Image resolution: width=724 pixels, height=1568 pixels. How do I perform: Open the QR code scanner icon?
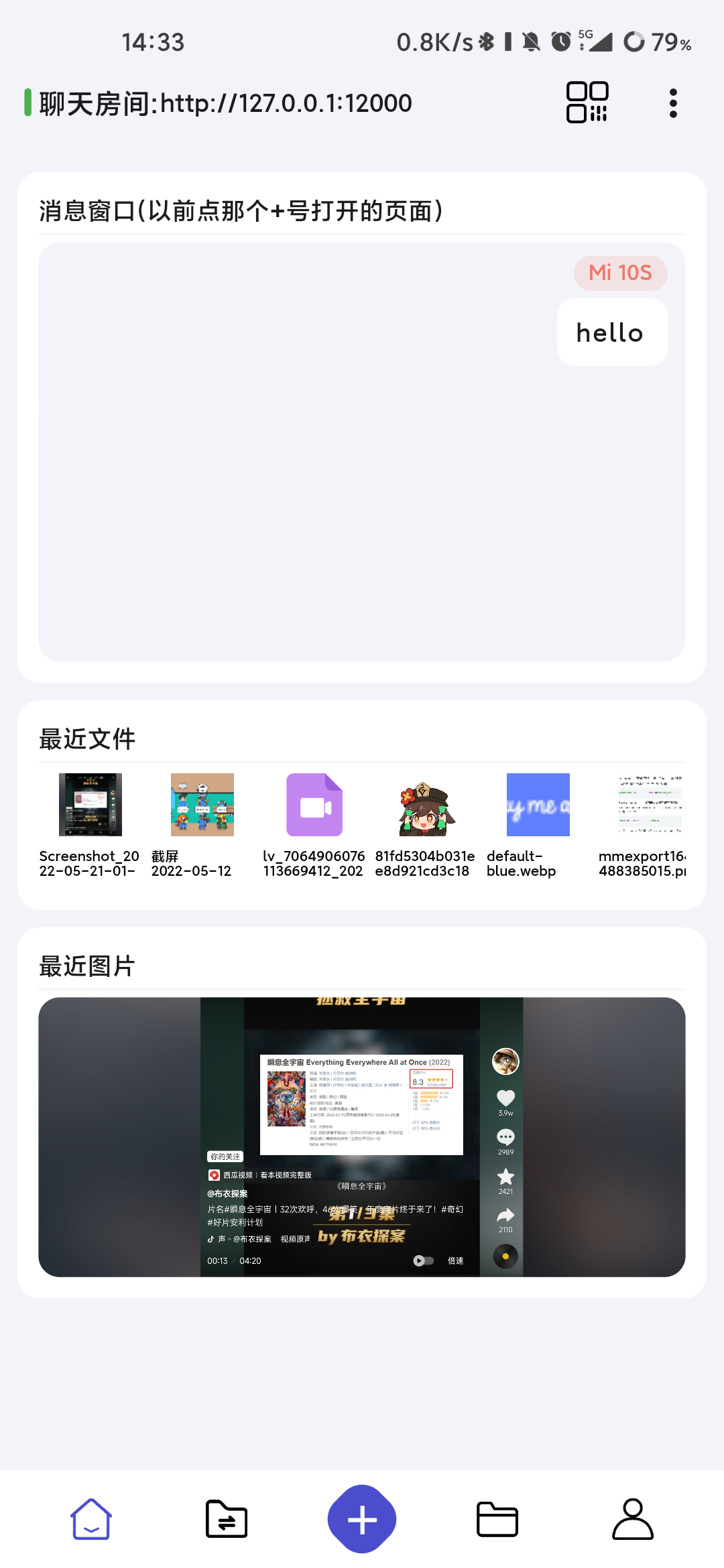[x=587, y=103]
